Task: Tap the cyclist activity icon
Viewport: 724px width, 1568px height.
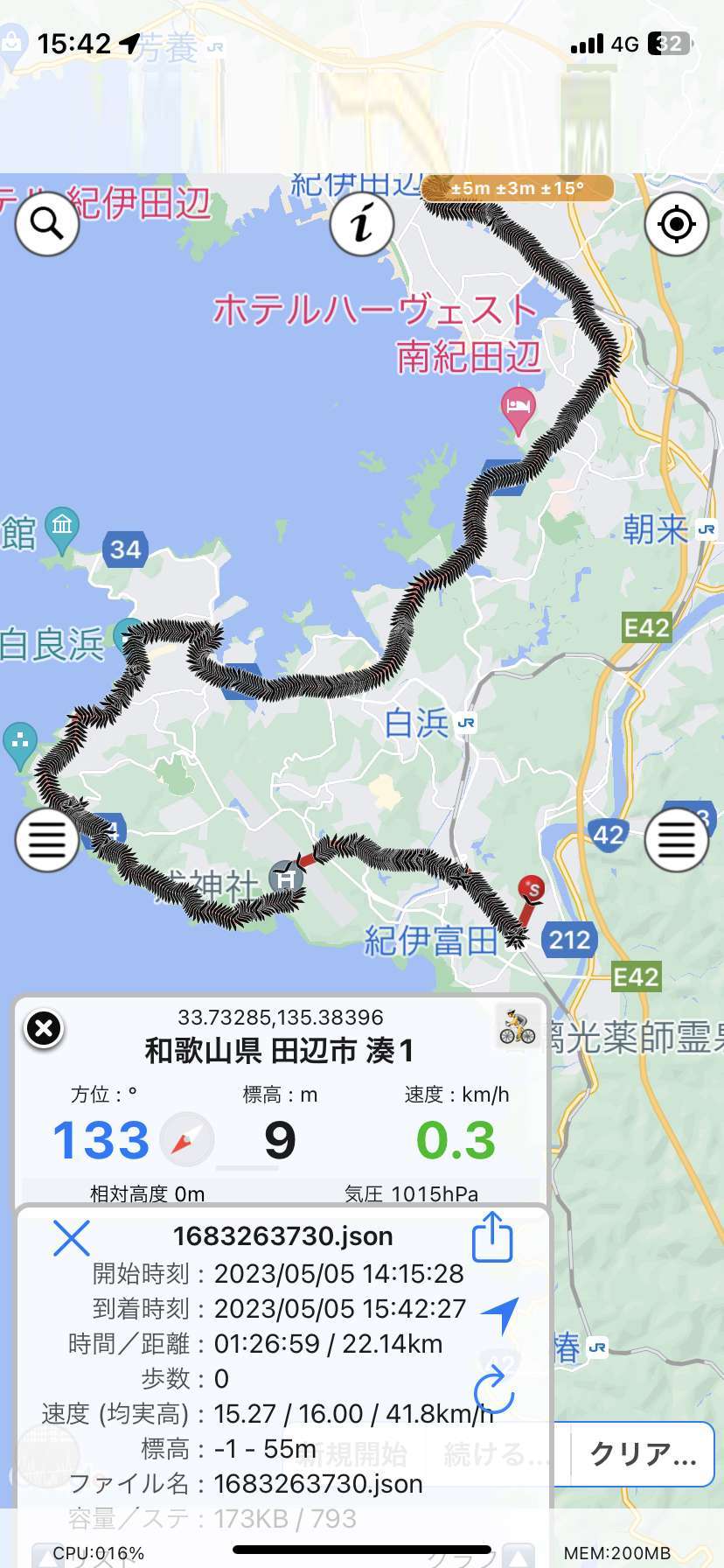Action: point(518,1025)
